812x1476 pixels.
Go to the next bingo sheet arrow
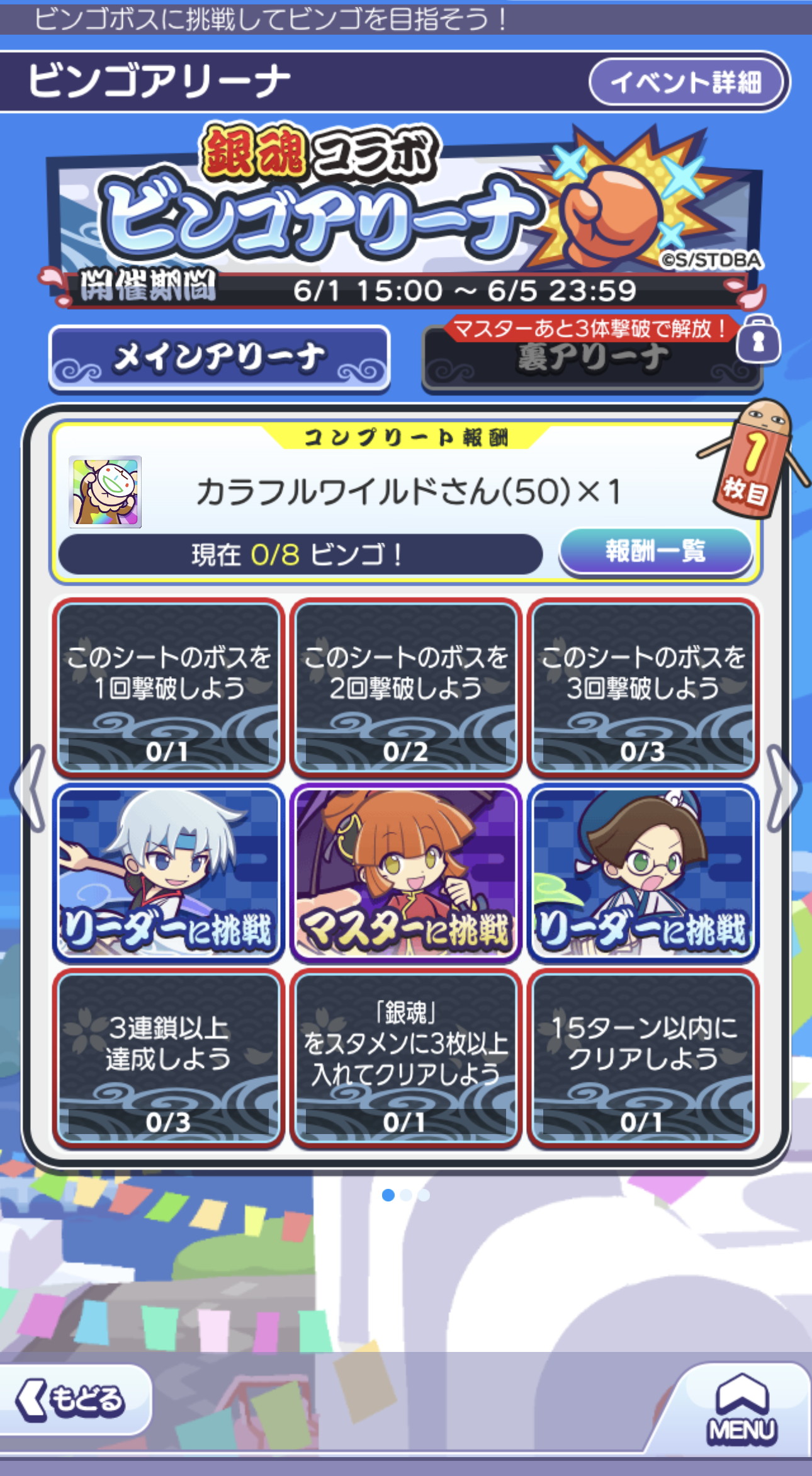point(784,788)
